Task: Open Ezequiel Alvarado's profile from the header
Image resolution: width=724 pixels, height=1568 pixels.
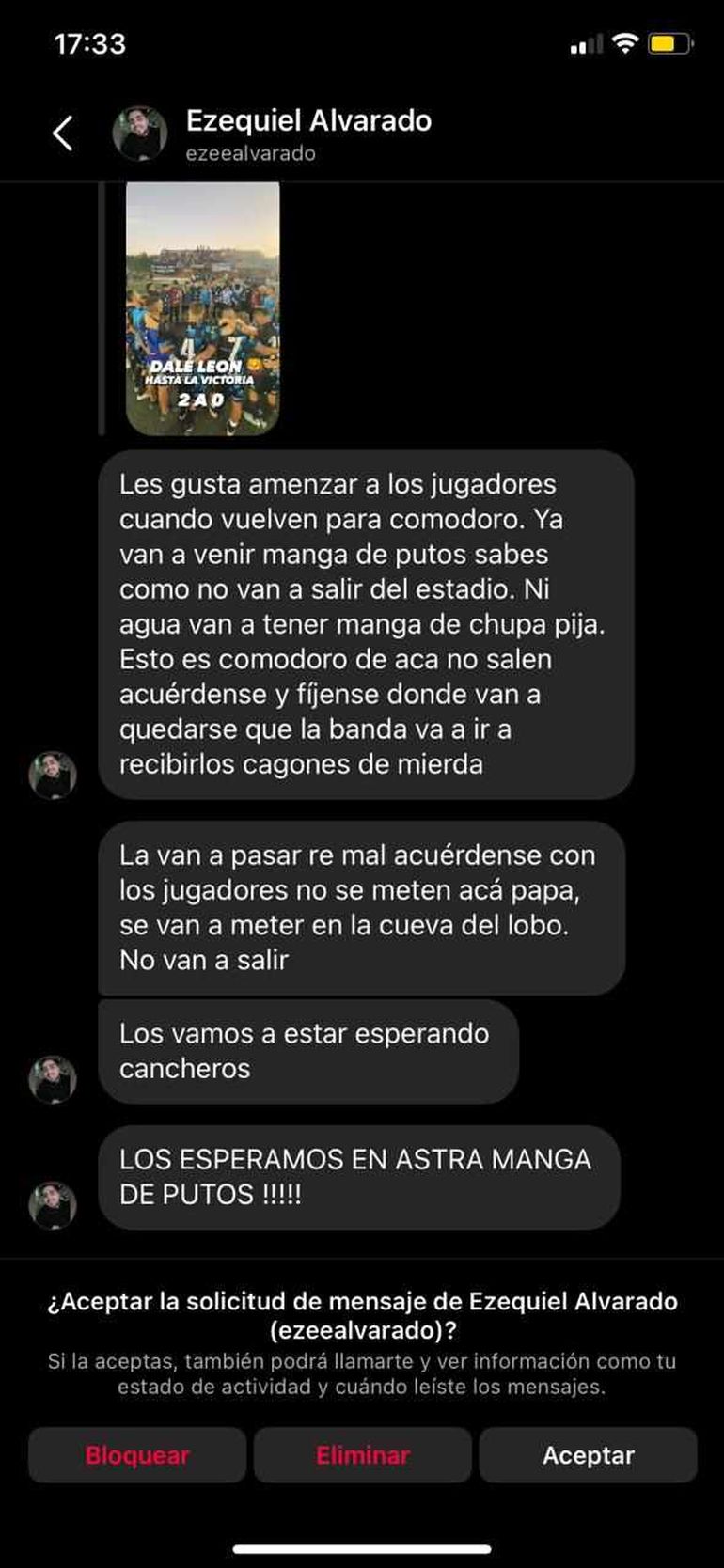Action: (x=307, y=133)
